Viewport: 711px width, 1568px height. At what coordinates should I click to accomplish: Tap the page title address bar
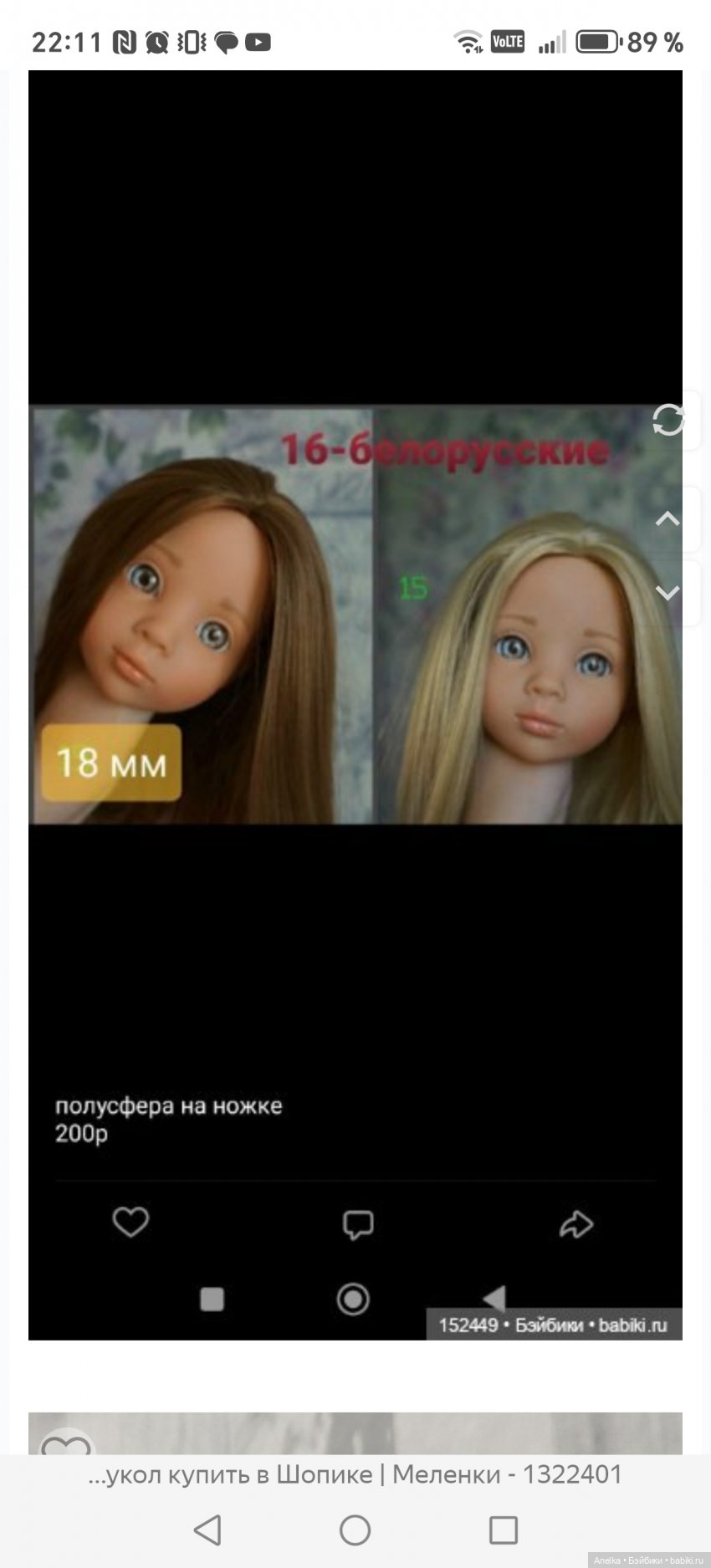pyautogui.click(x=355, y=1474)
